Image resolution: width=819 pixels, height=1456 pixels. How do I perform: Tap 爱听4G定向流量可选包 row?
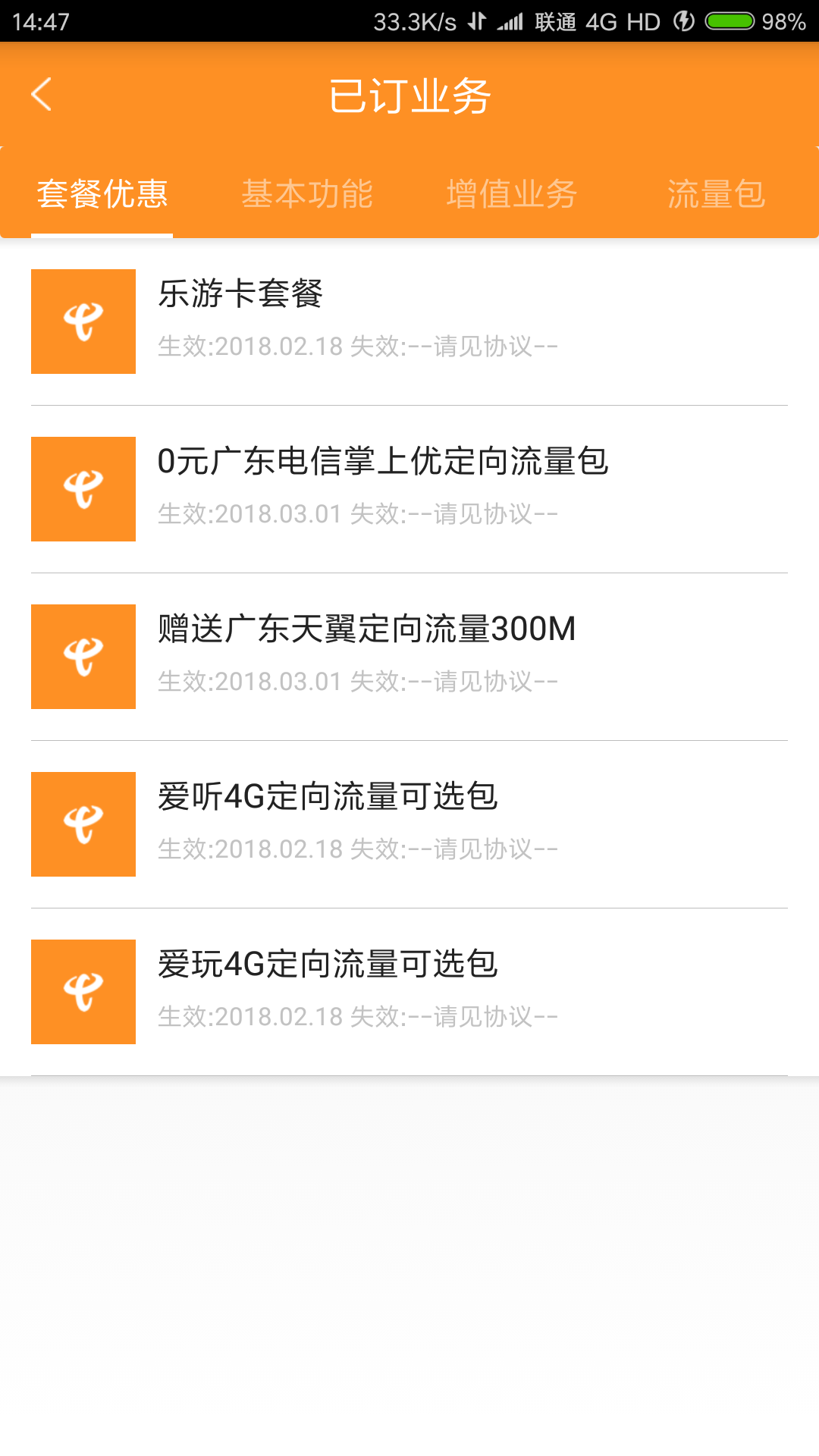pos(409,824)
